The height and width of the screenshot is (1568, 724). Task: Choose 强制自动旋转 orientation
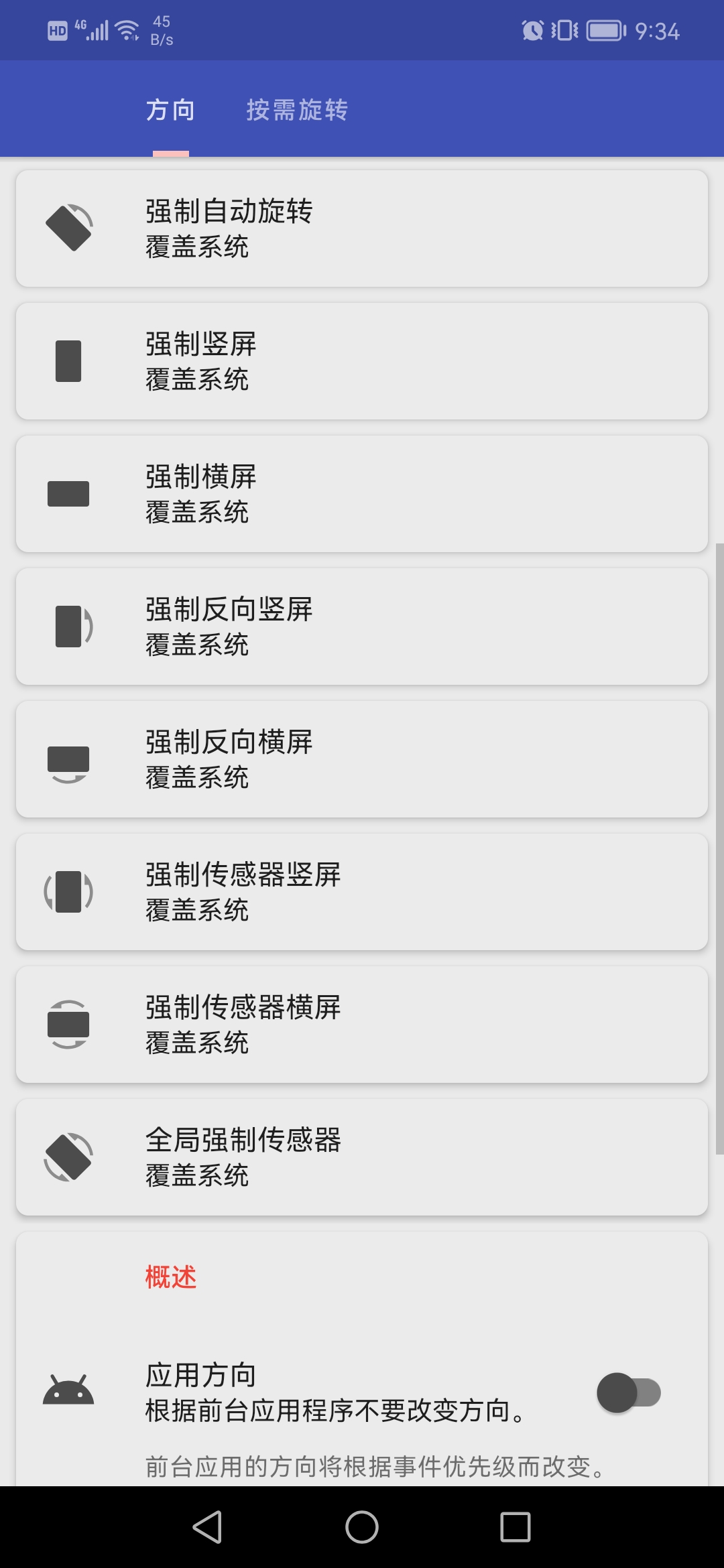[362, 228]
